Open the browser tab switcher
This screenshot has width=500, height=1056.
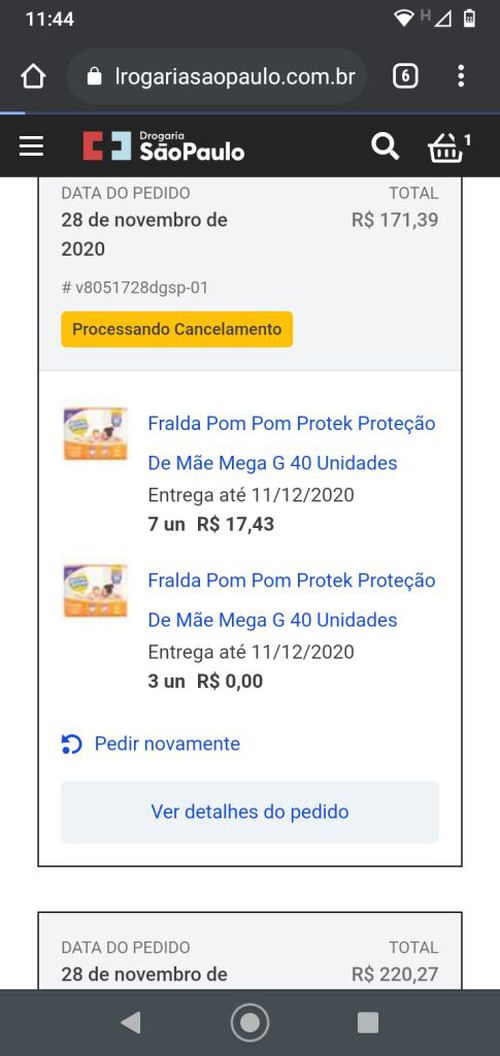click(405, 77)
